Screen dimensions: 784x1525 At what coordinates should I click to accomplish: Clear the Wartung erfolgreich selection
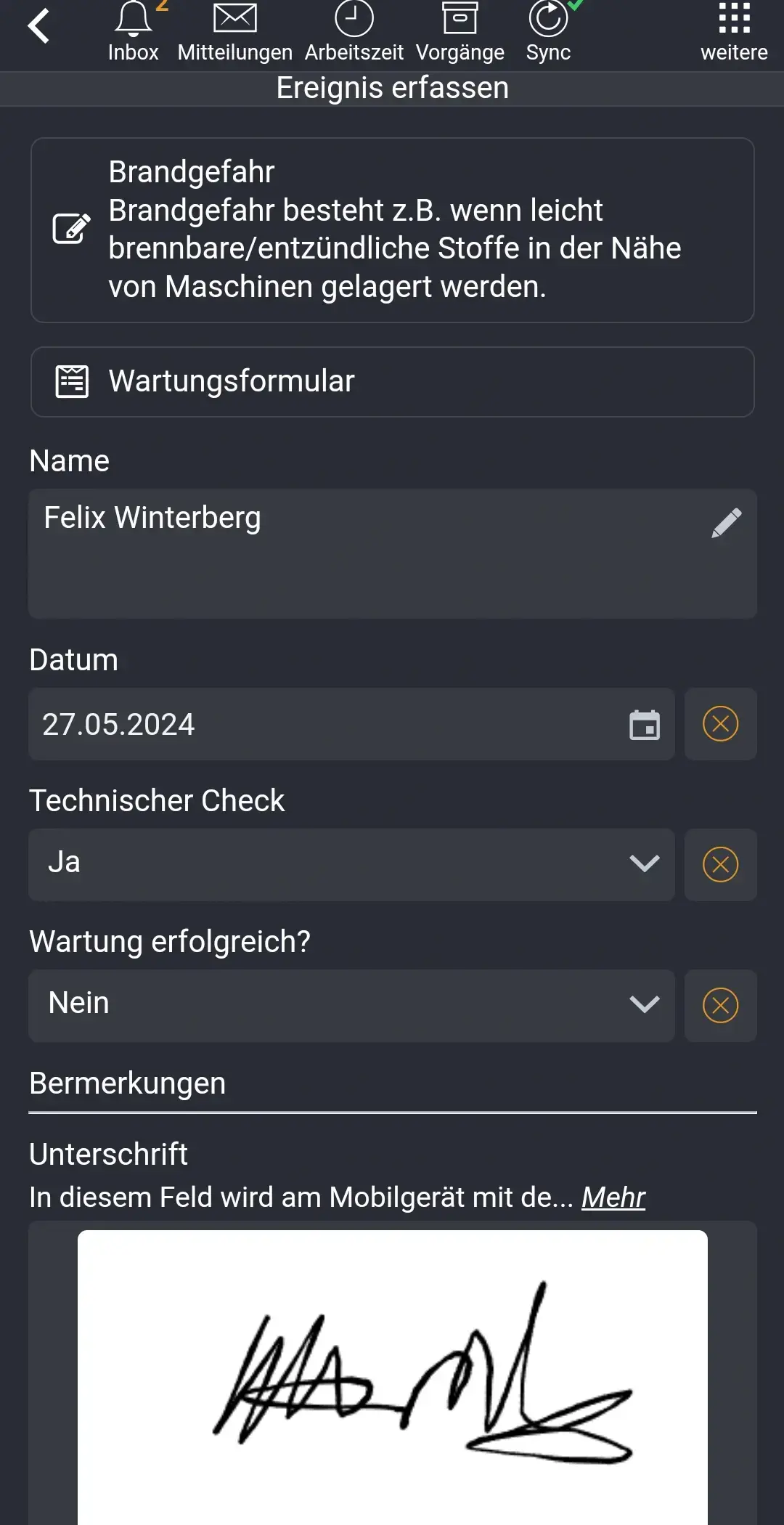[720, 1006]
